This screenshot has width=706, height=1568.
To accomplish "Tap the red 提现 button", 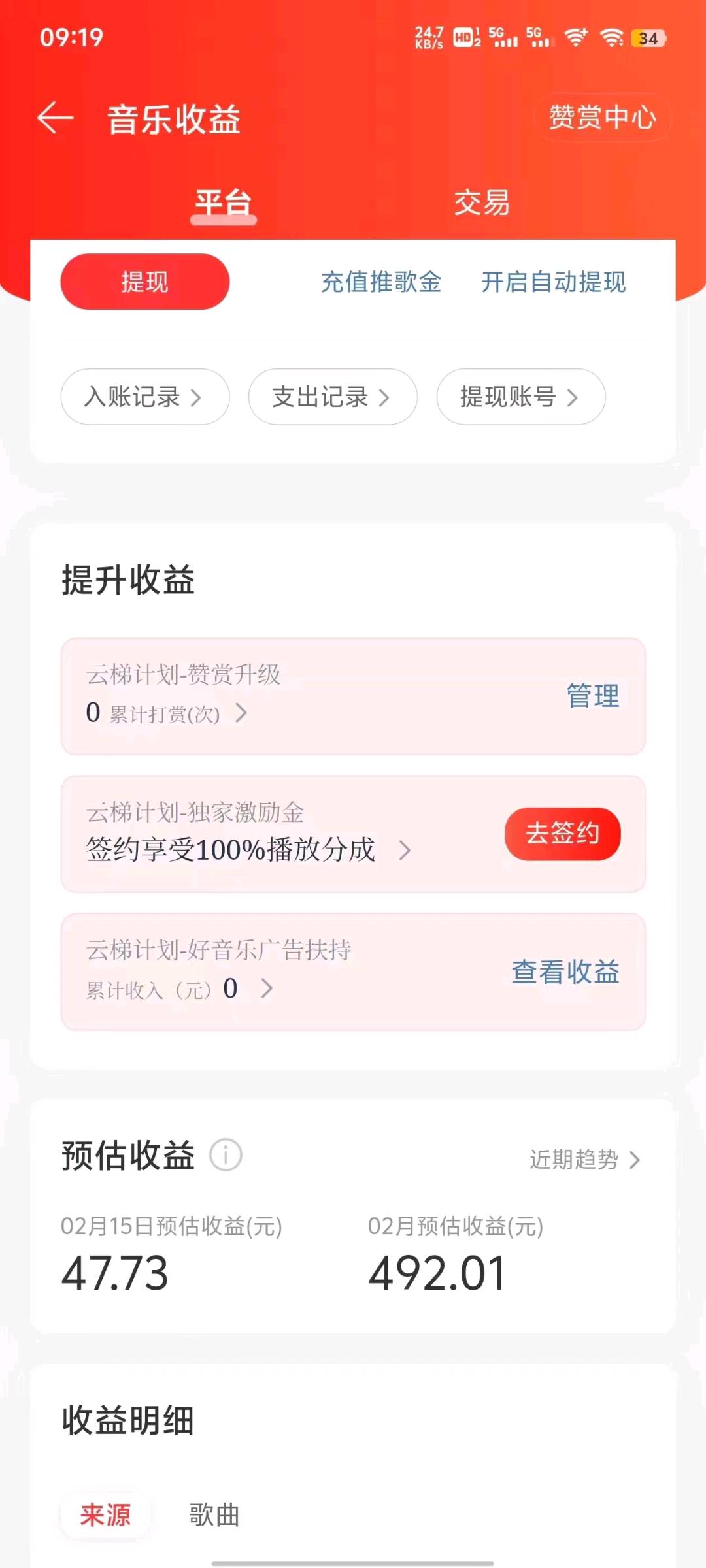I will 145,282.
